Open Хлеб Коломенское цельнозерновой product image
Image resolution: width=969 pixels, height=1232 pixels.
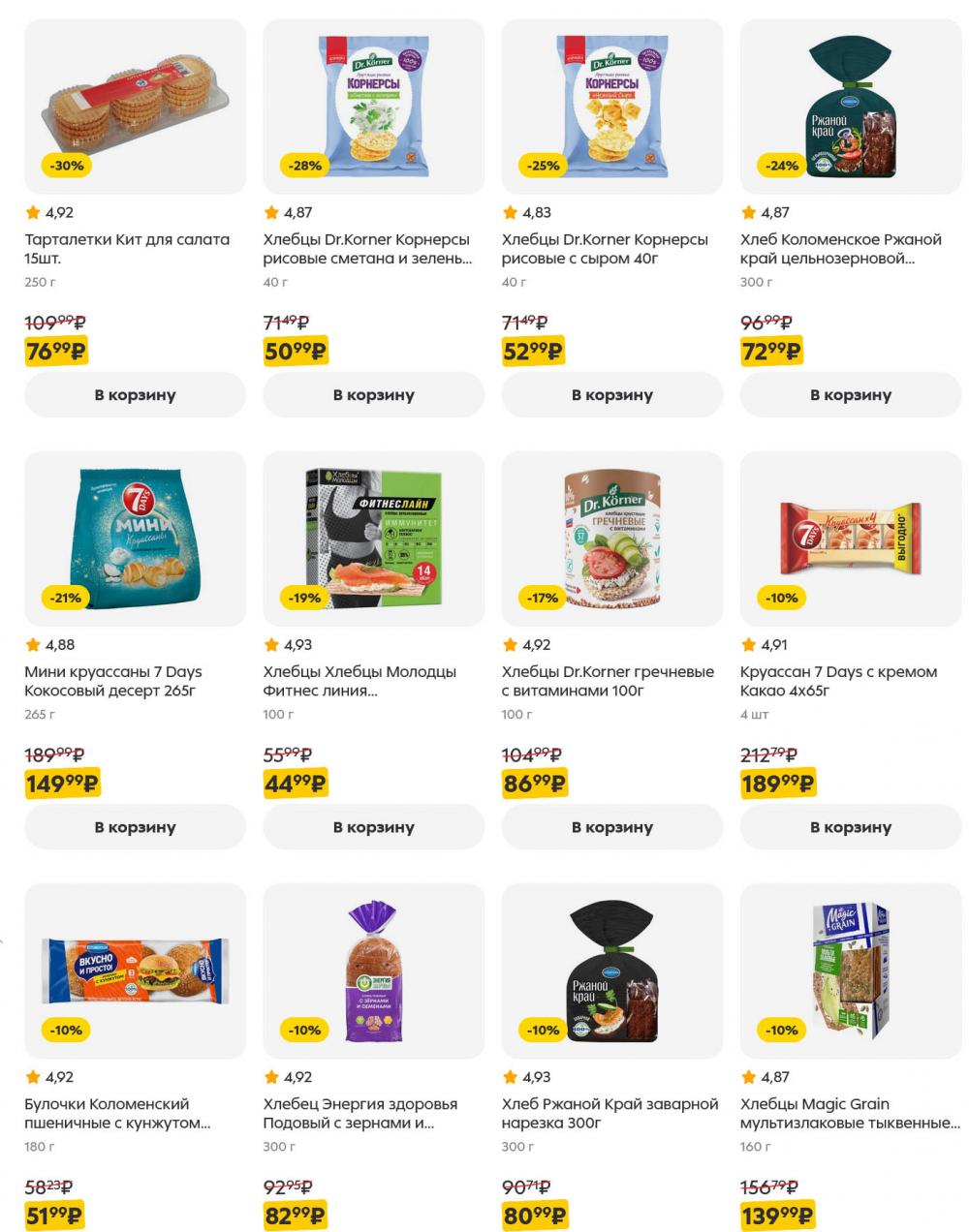coord(850,107)
